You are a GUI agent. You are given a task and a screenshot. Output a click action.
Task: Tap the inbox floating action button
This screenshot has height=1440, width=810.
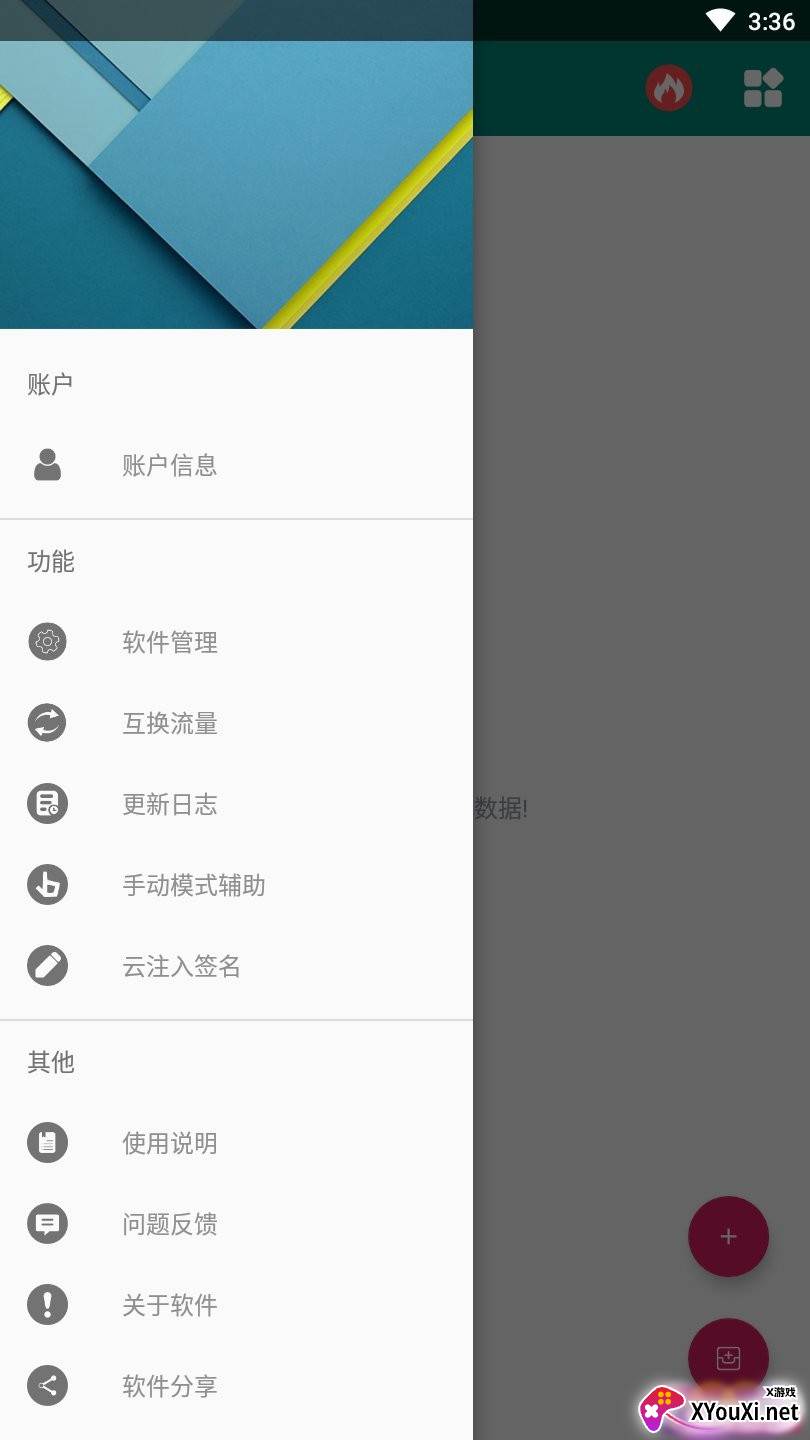(728, 1357)
